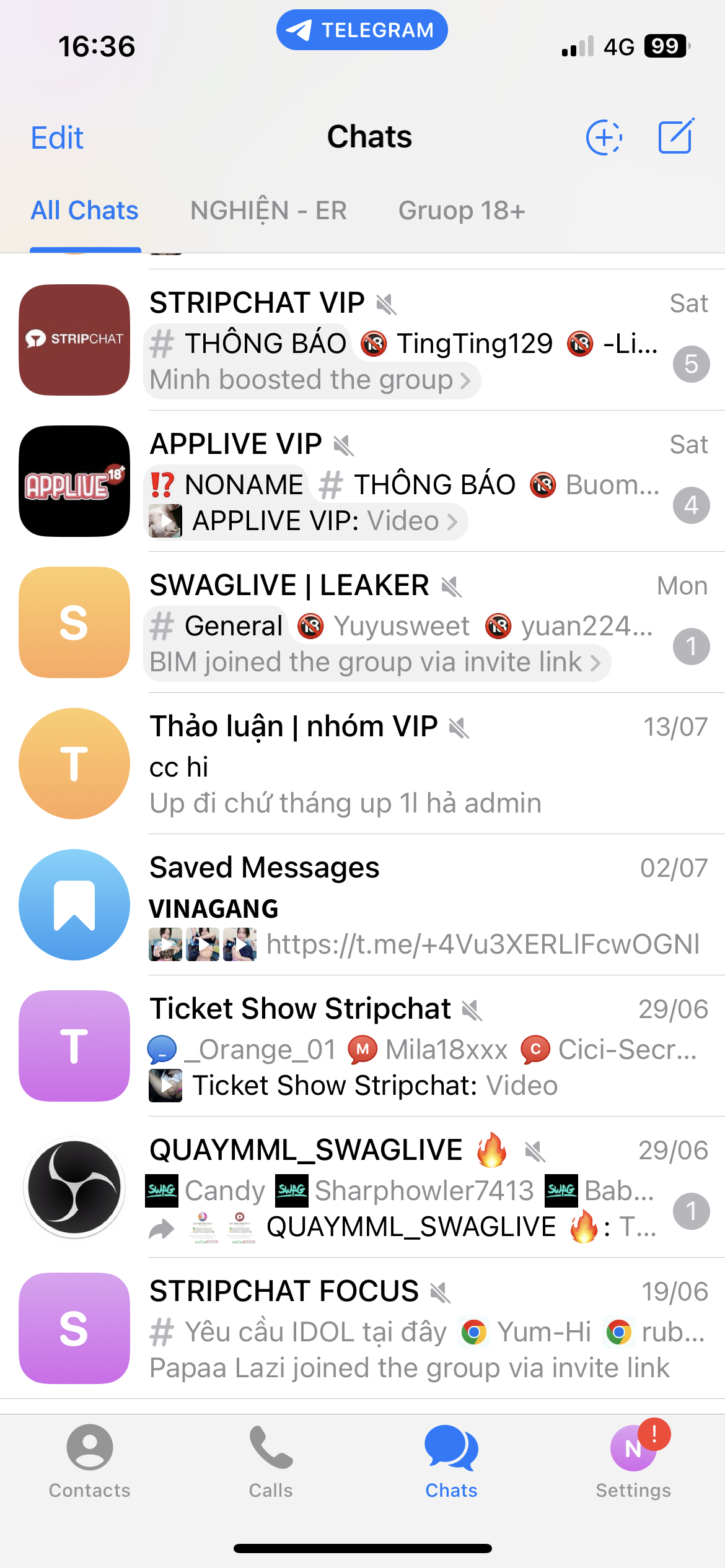The image size is (725, 1568).
Task: Compose a new message
Action: 676,136
